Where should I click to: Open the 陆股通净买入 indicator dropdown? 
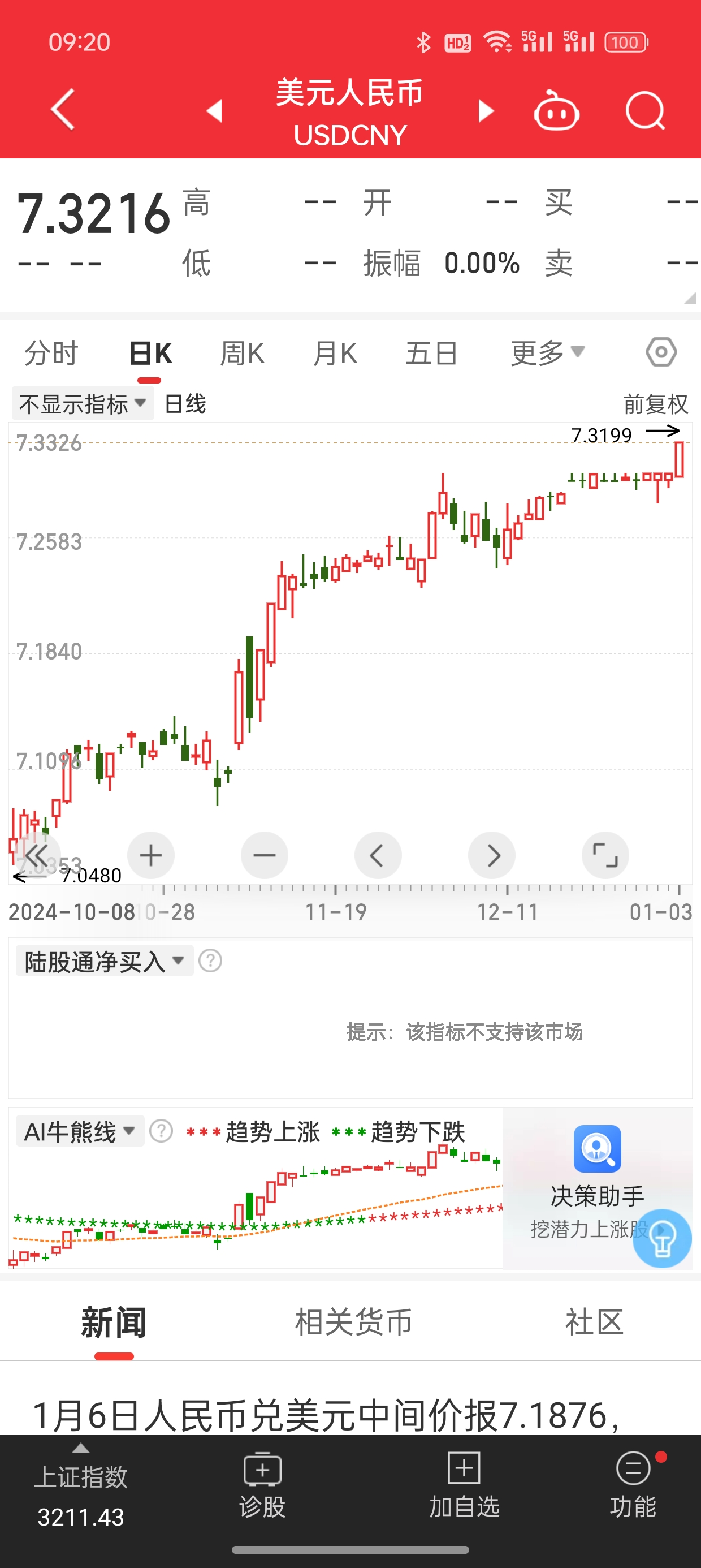tap(104, 961)
